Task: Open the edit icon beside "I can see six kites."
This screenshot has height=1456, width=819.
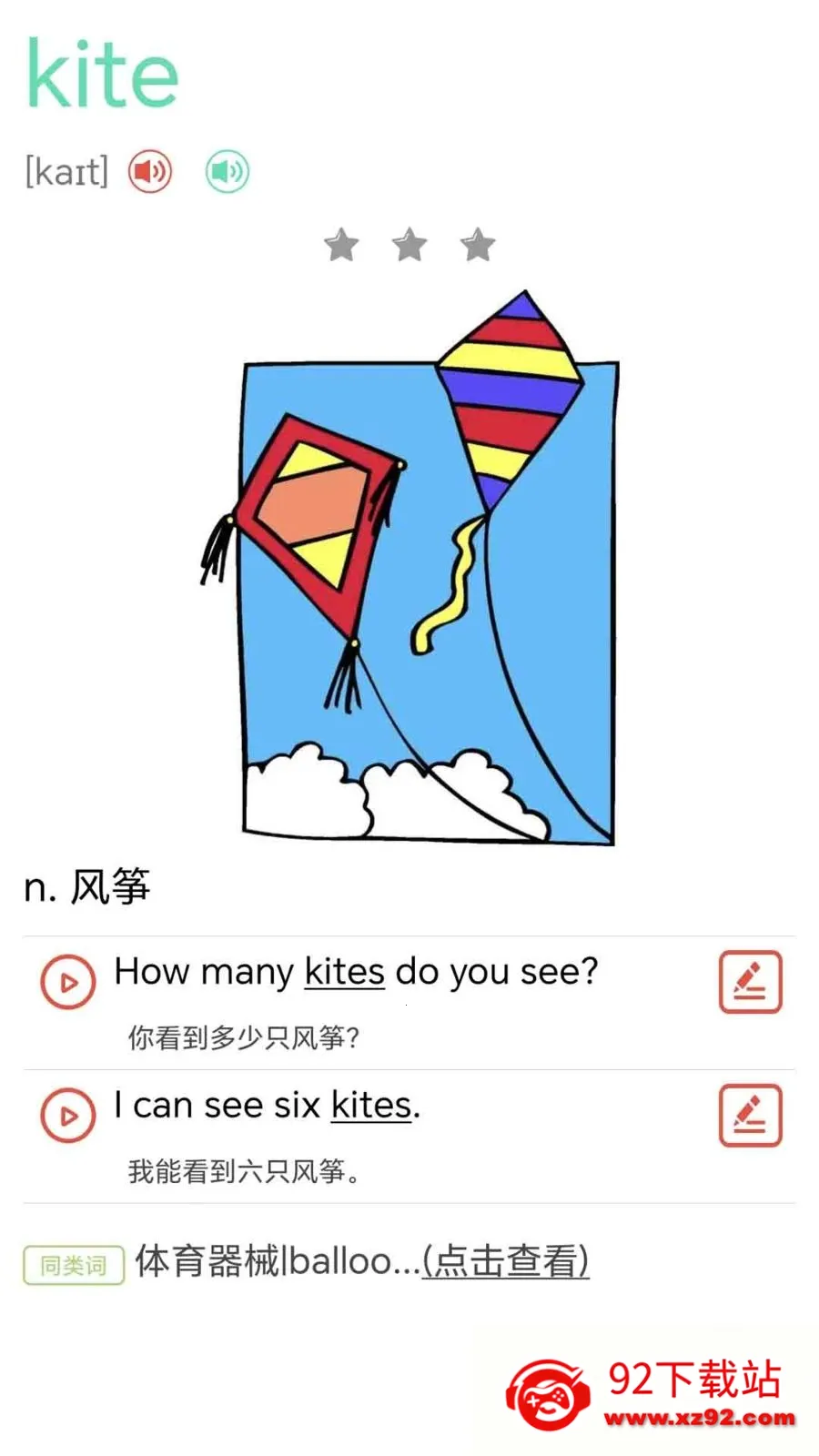Action: [750, 1116]
